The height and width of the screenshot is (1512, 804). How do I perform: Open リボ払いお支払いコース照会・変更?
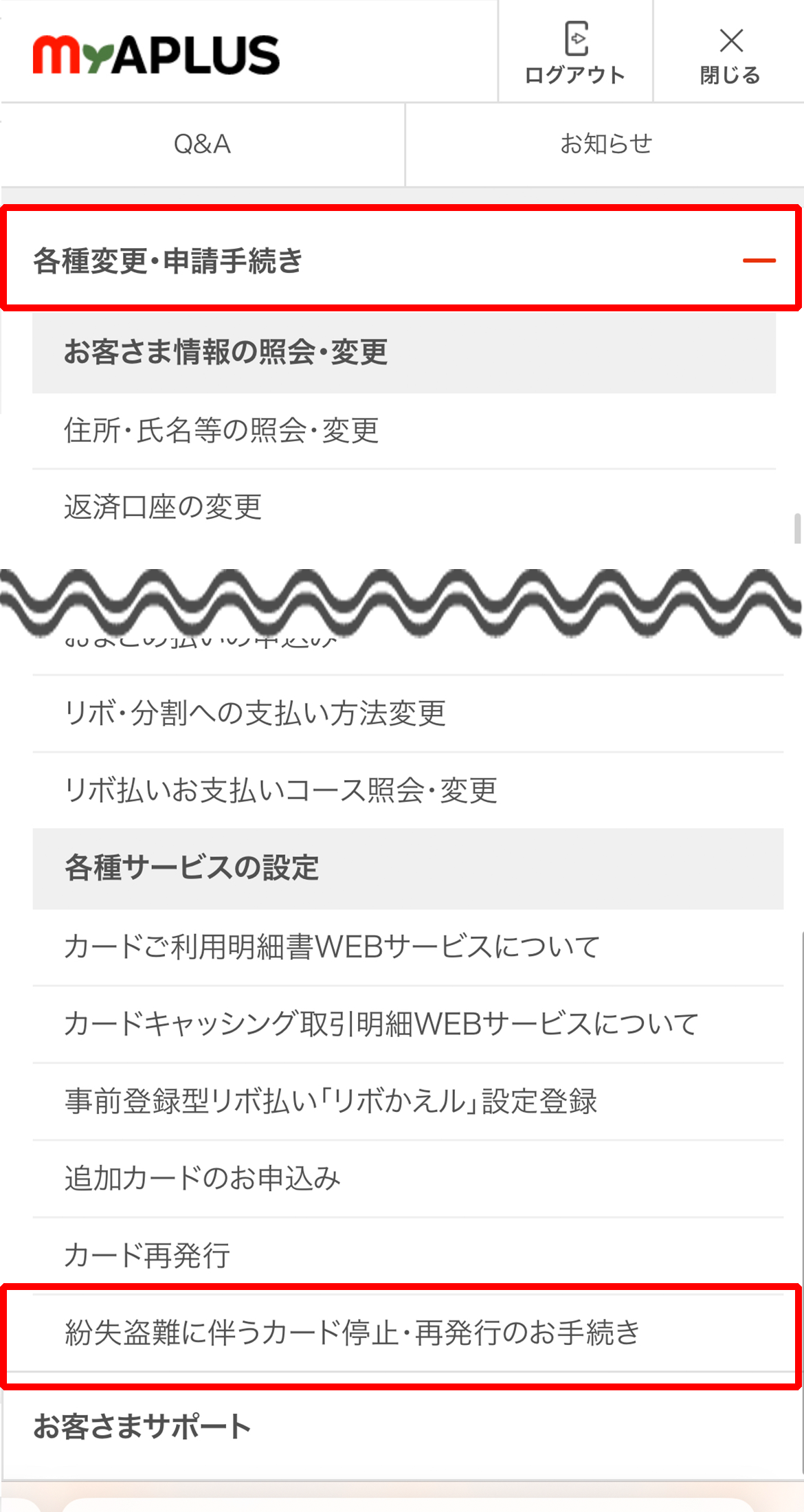pos(280,790)
